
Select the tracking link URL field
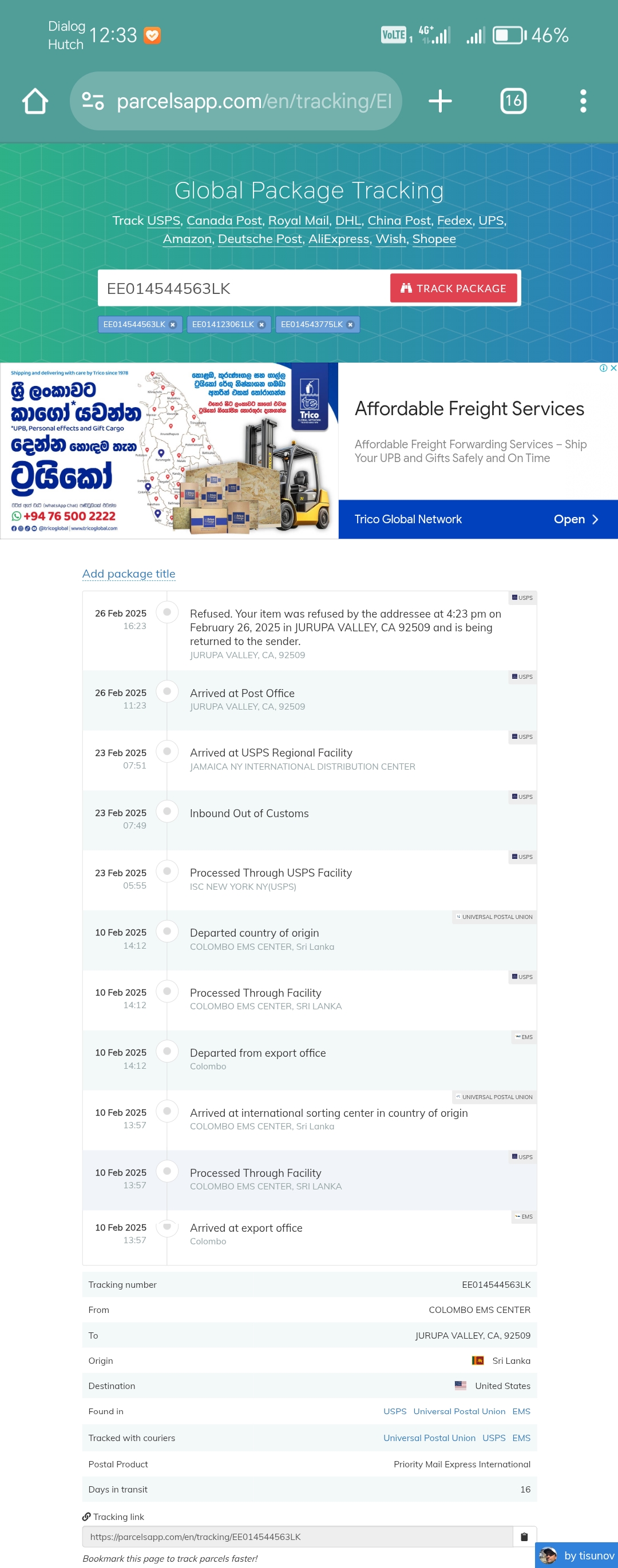click(x=297, y=1537)
